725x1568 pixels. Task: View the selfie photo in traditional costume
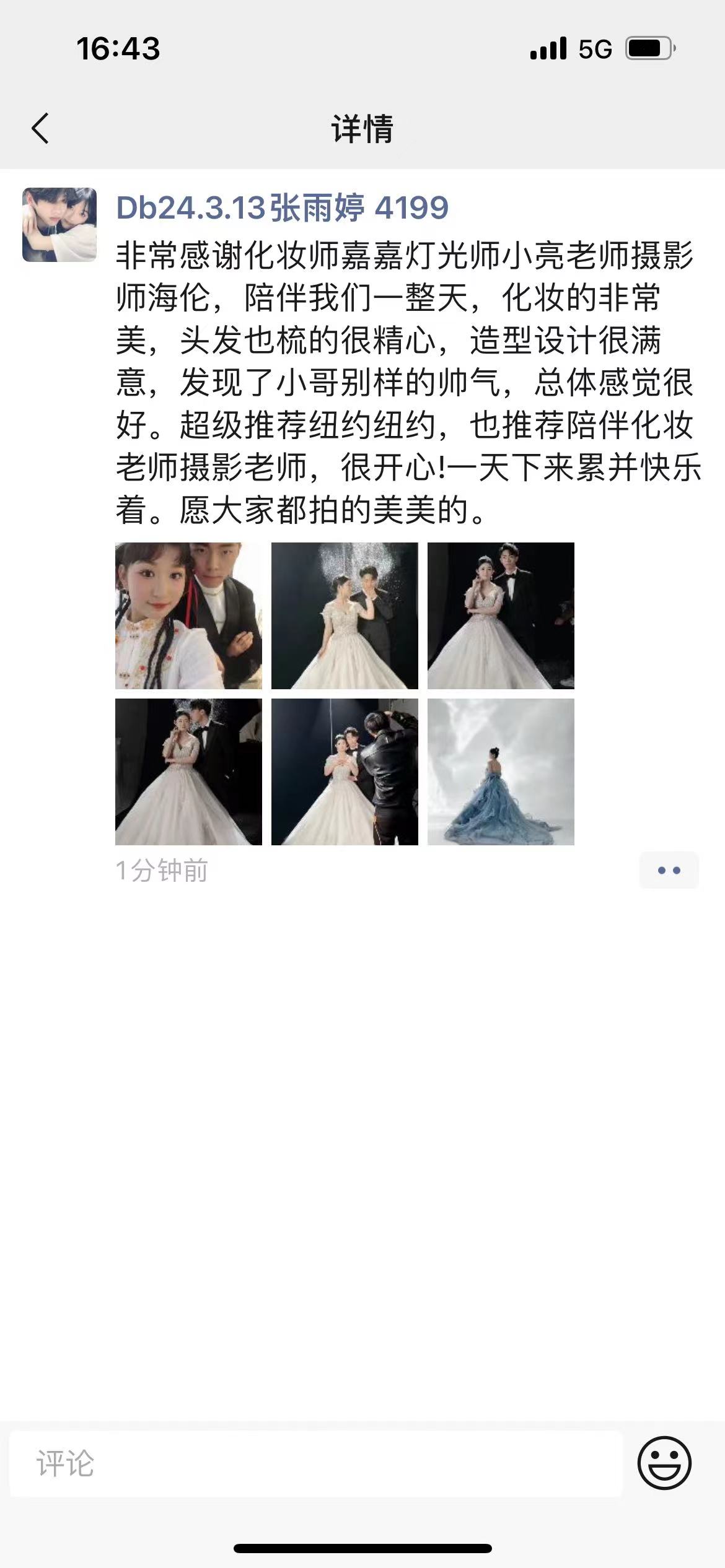click(188, 616)
